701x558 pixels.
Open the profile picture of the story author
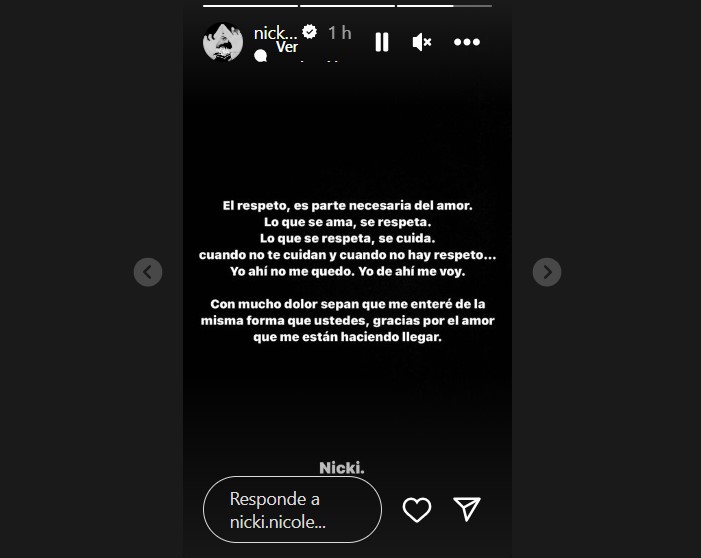tap(223, 42)
